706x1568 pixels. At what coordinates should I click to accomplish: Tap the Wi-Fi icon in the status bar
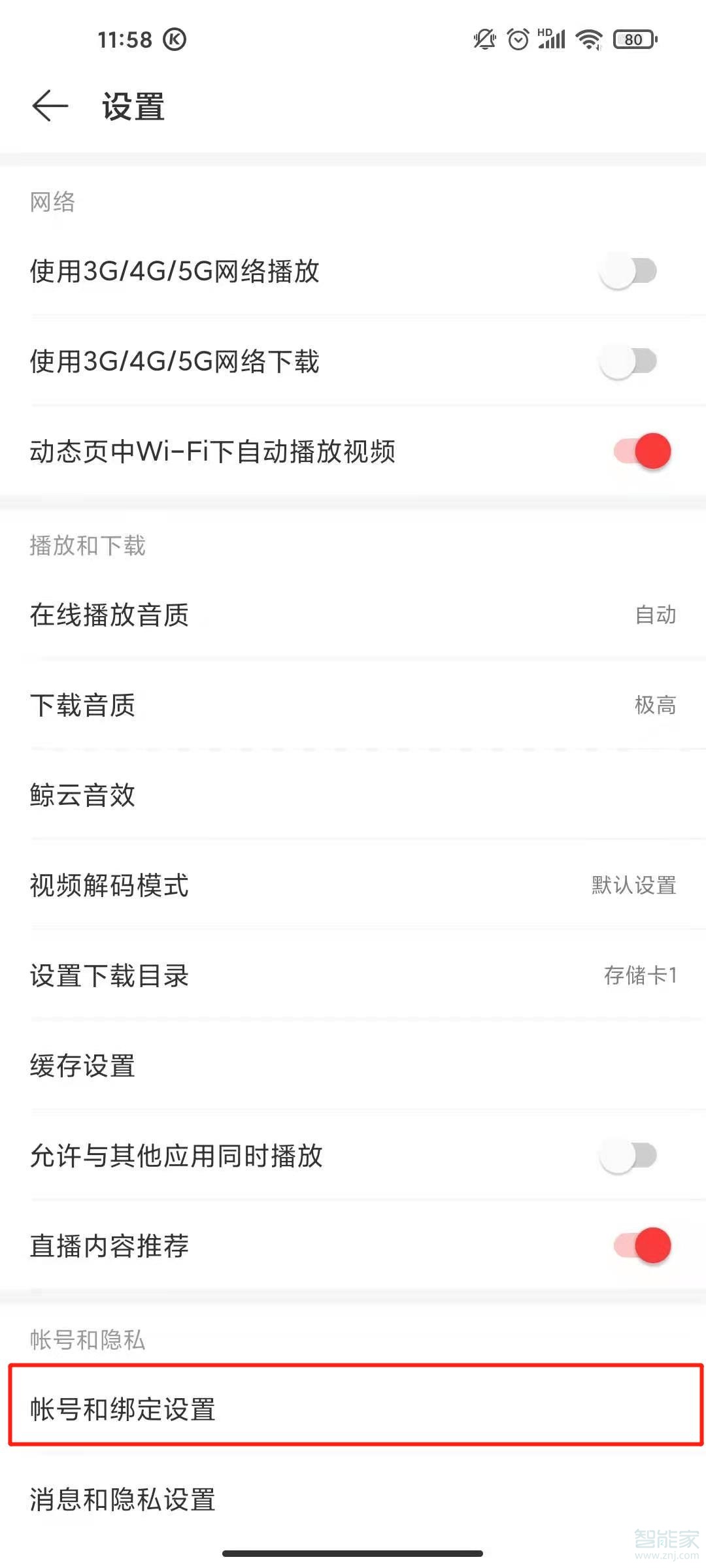point(588,39)
